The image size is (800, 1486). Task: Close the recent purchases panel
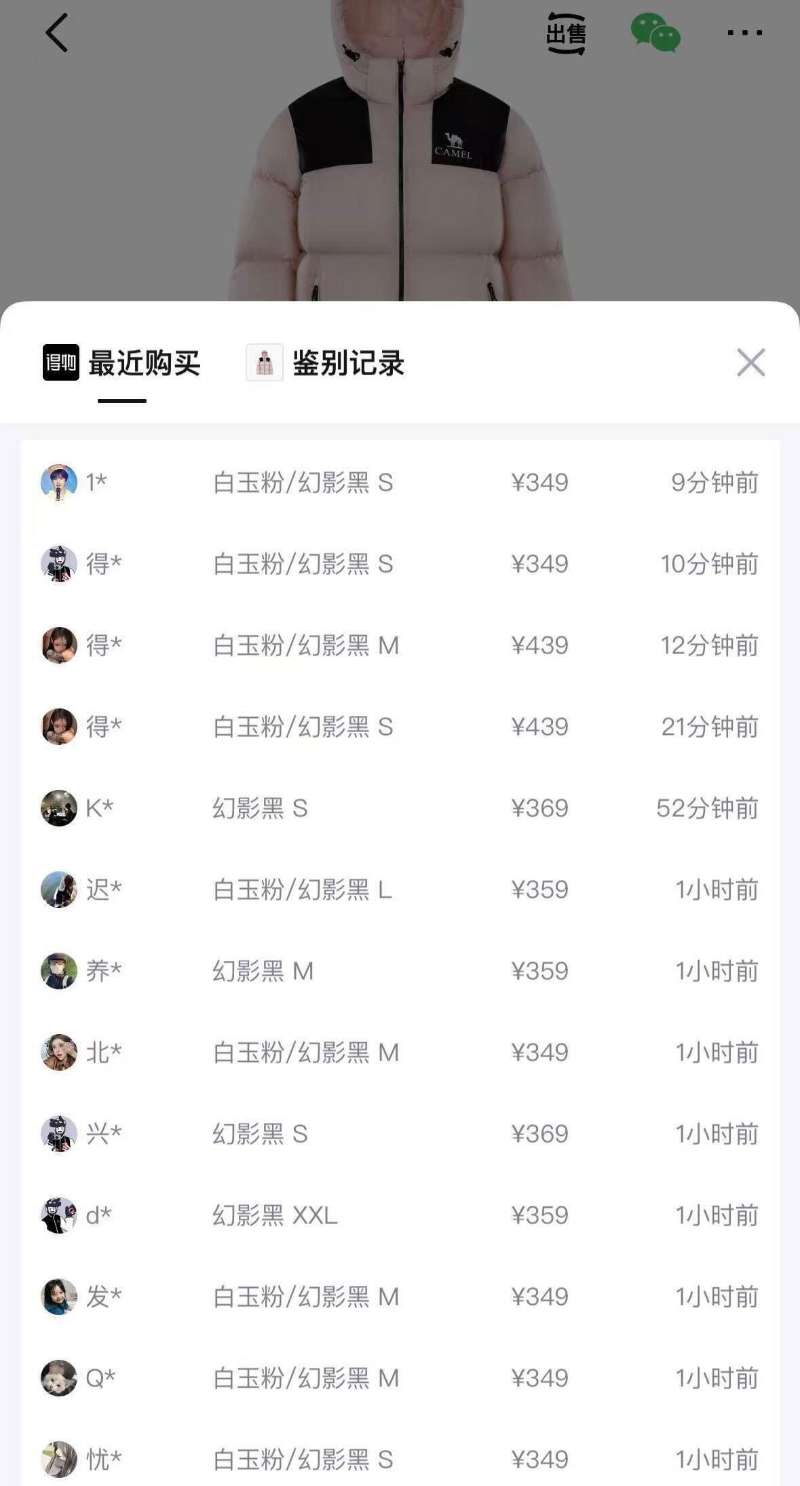pyautogui.click(x=751, y=363)
